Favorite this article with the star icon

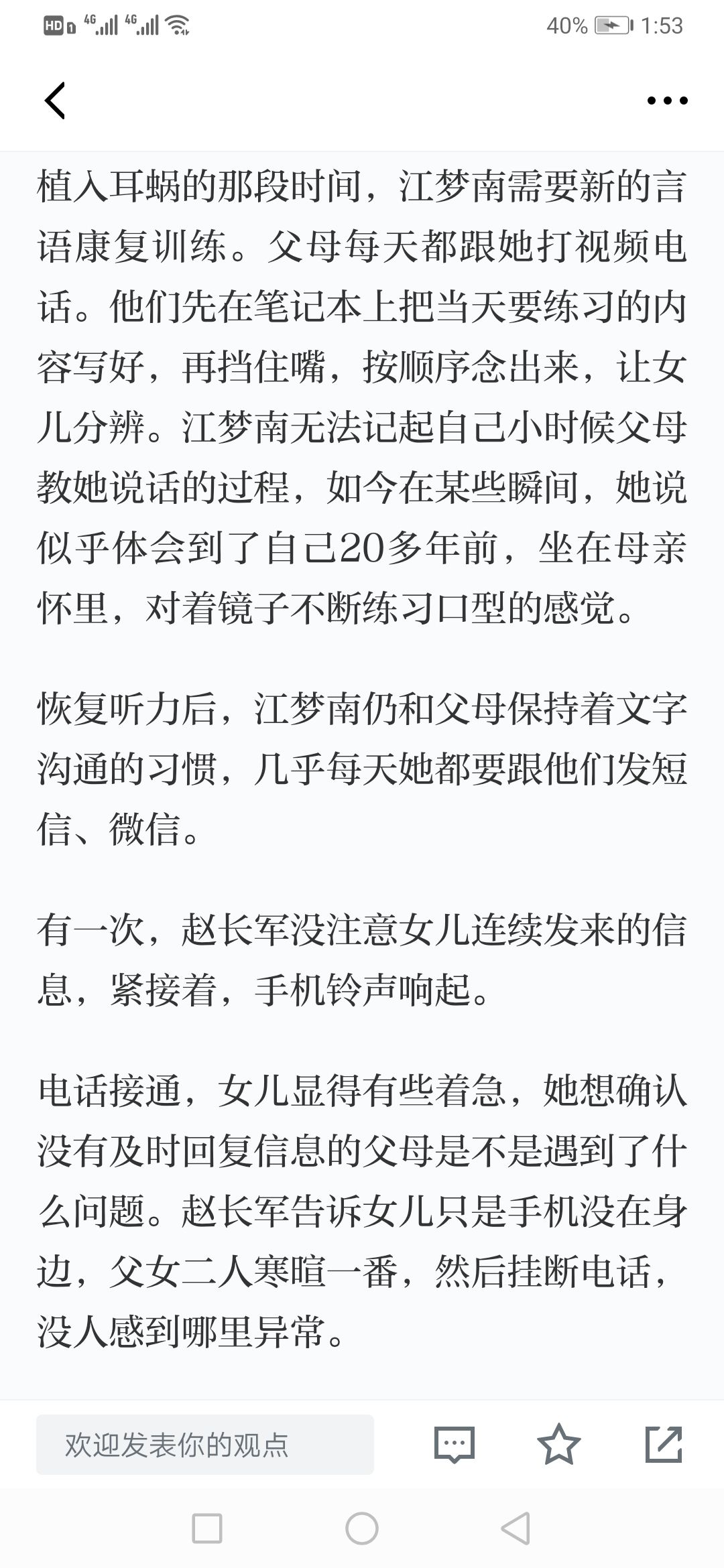pos(558,1443)
